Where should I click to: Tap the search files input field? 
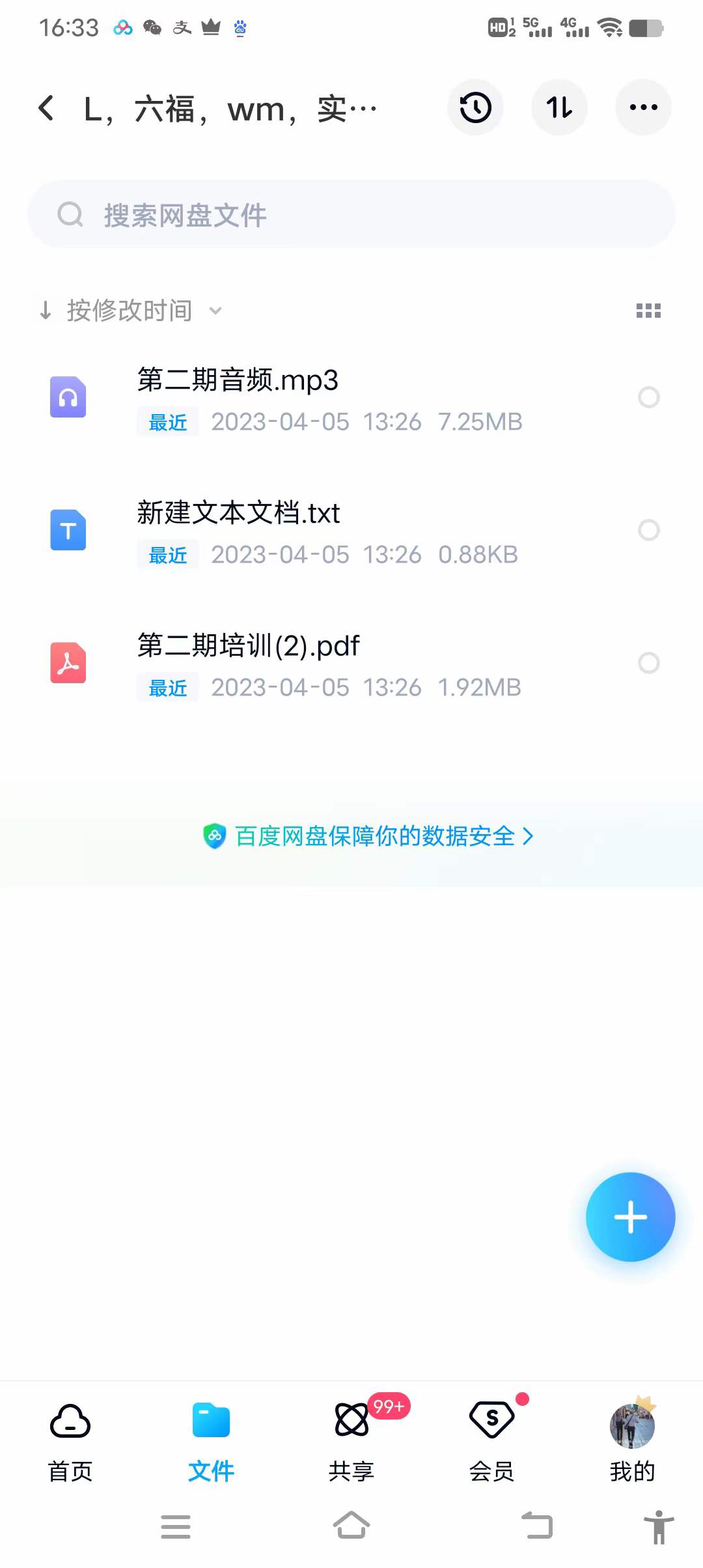pyautogui.click(x=351, y=215)
